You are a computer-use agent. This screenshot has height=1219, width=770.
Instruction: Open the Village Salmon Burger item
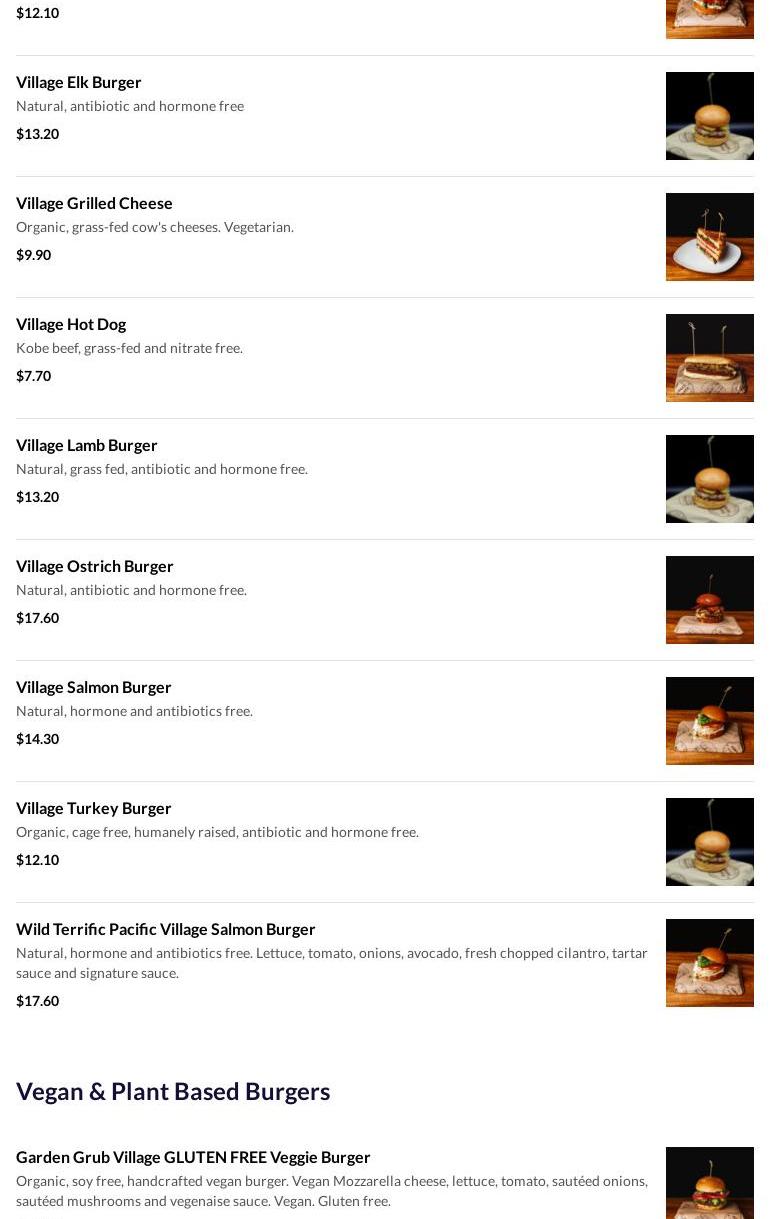[x=94, y=687]
